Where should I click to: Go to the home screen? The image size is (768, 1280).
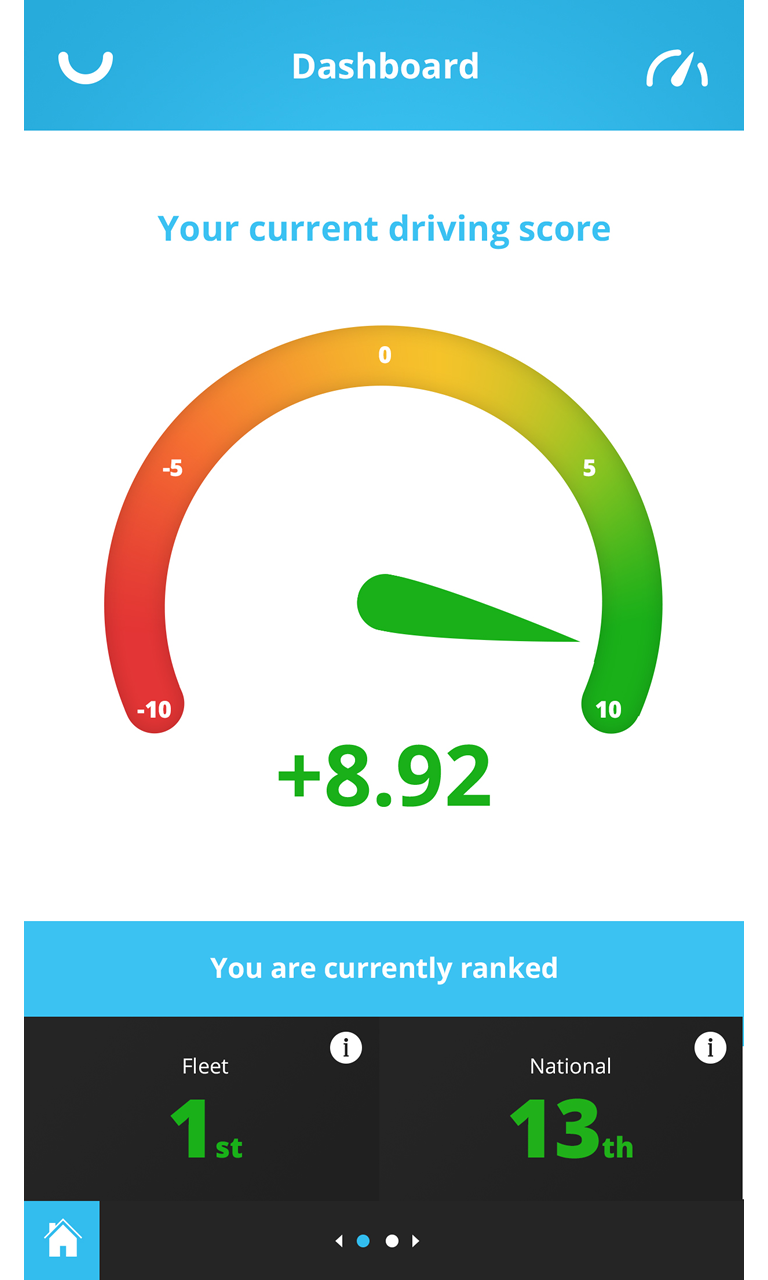[x=62, y=1239]
